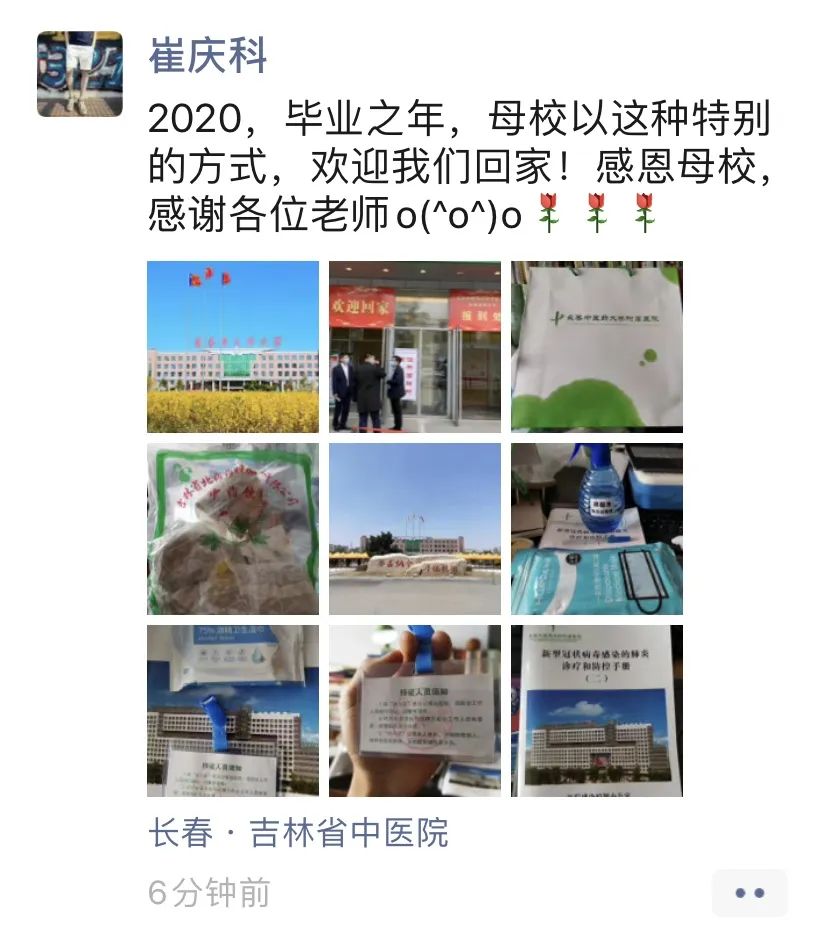View the 欢迎回家 entrance photo
829x928 pixels.
click(415, 347)
